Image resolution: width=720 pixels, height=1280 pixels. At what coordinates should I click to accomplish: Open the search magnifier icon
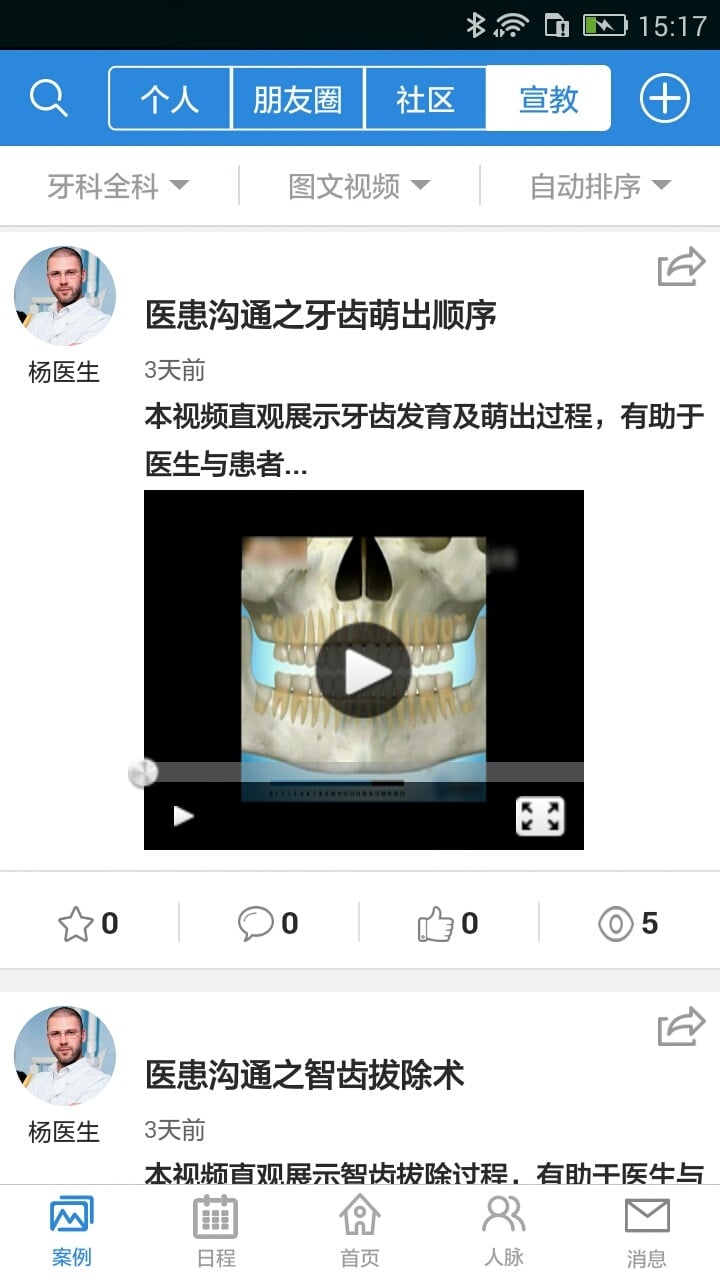click(x=48, y=98)
